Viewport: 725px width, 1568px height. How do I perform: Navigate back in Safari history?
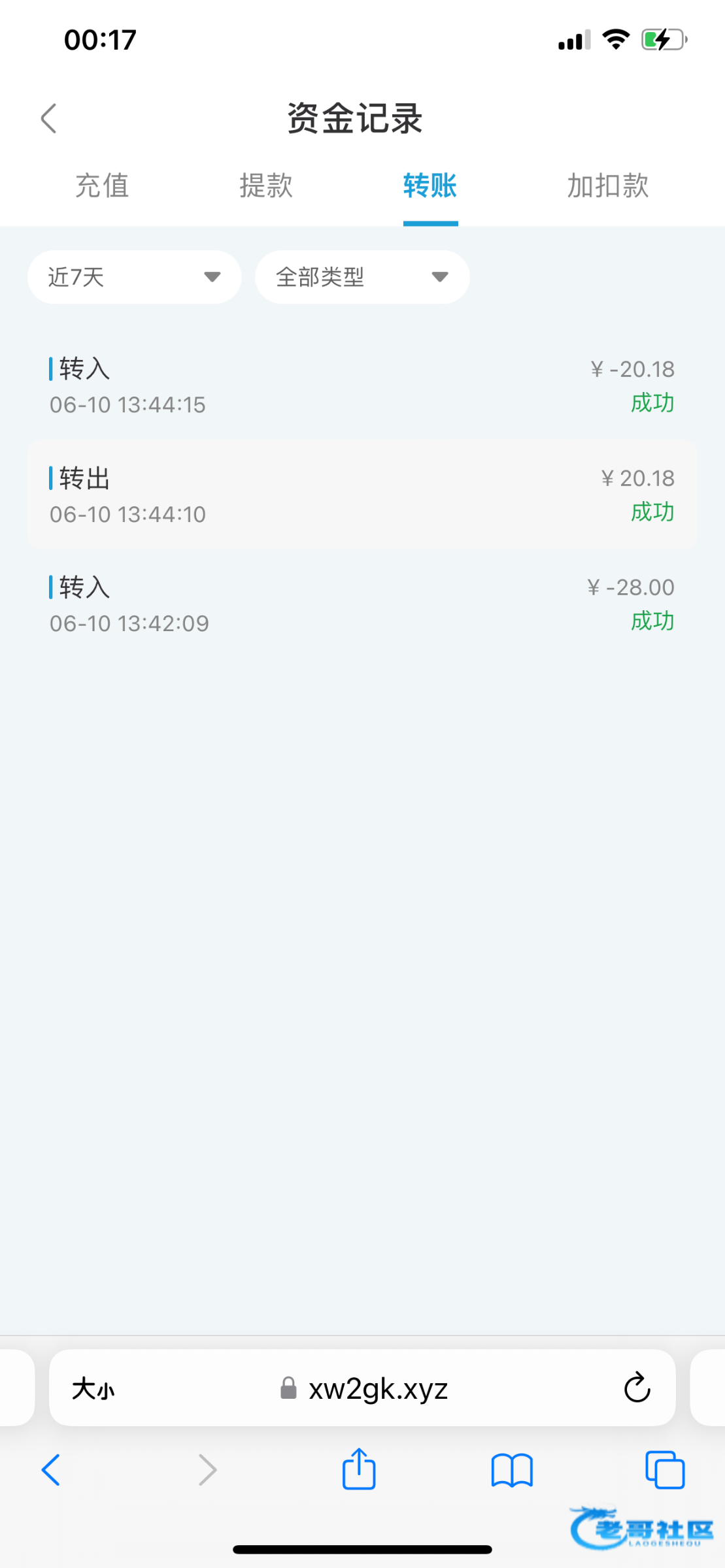pos(51,1470)
